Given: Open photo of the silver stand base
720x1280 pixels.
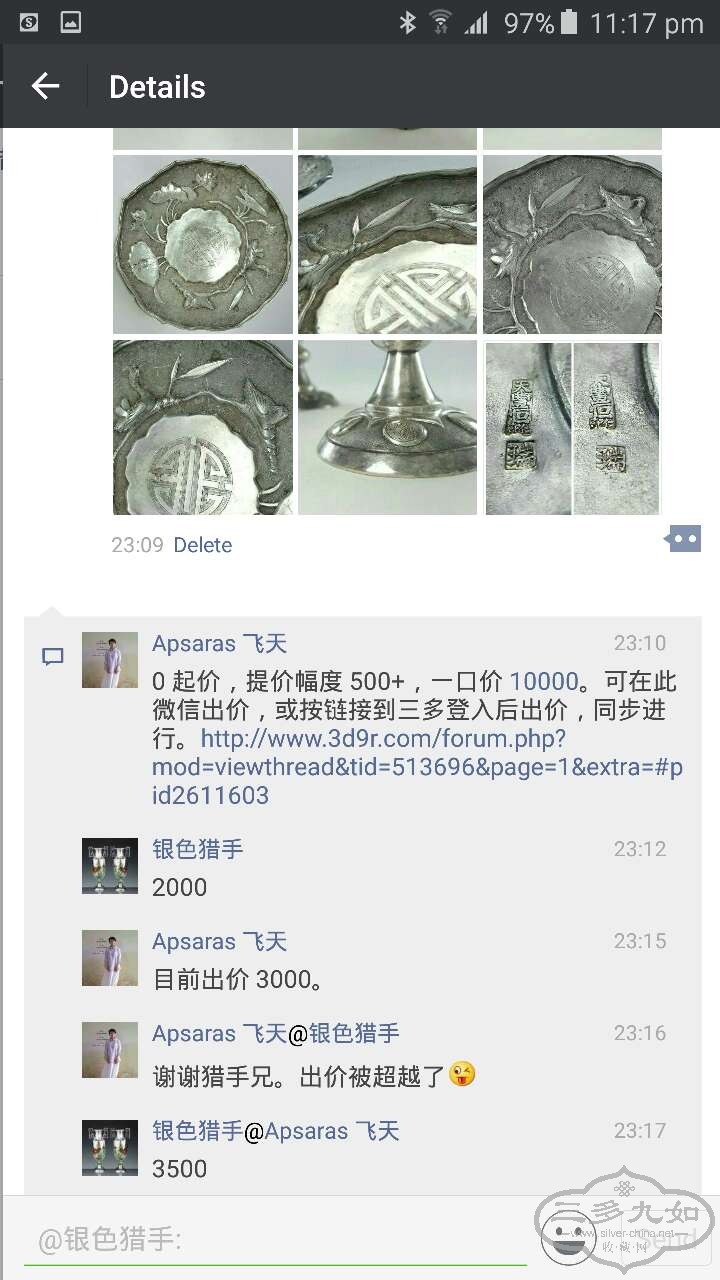Looking at the screenshot, I should (x=387, y=428).
